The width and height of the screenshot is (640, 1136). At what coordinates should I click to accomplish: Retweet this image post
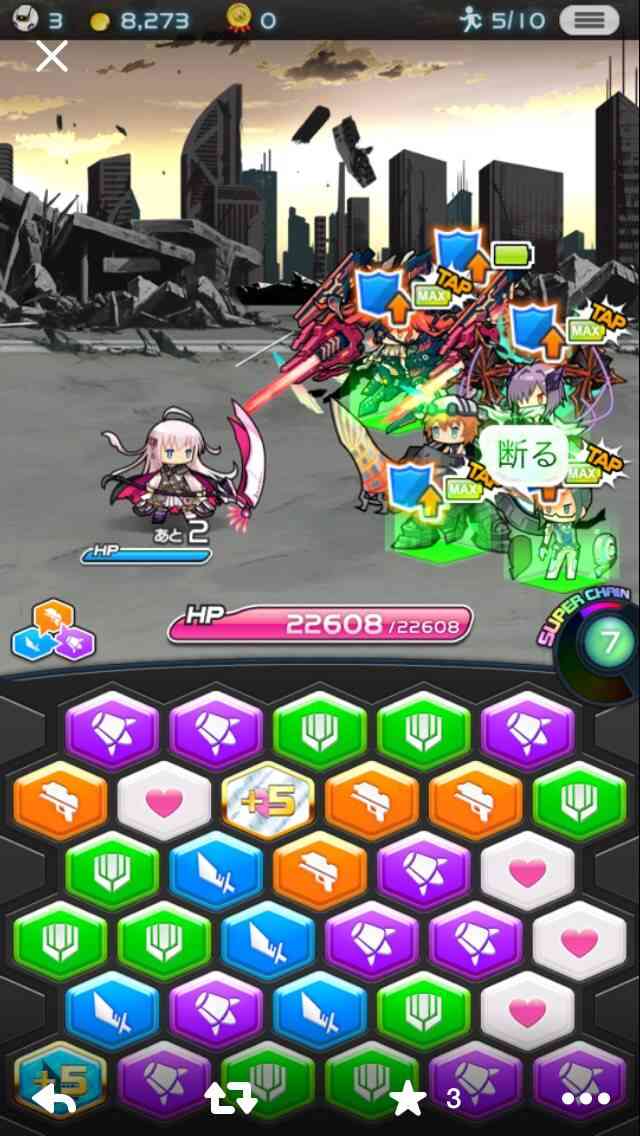[x=230, y=1098]
